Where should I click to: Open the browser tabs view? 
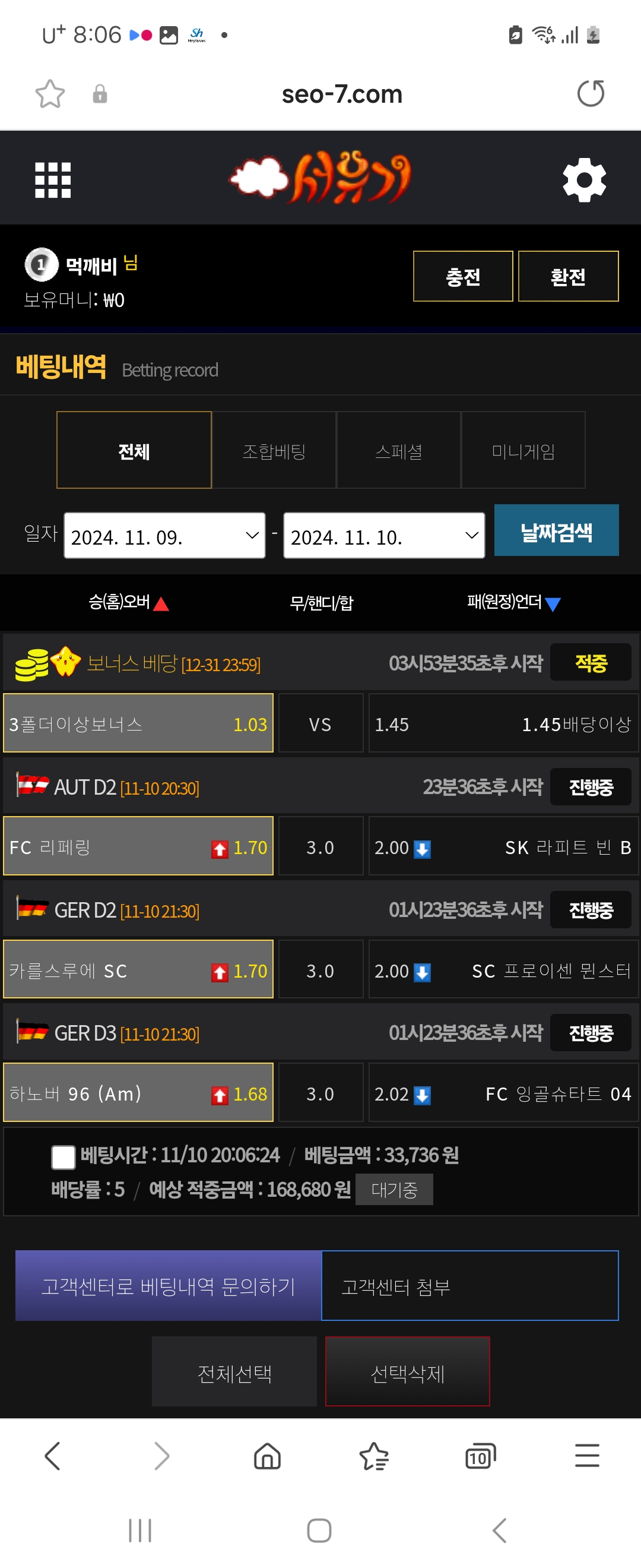480,1456
